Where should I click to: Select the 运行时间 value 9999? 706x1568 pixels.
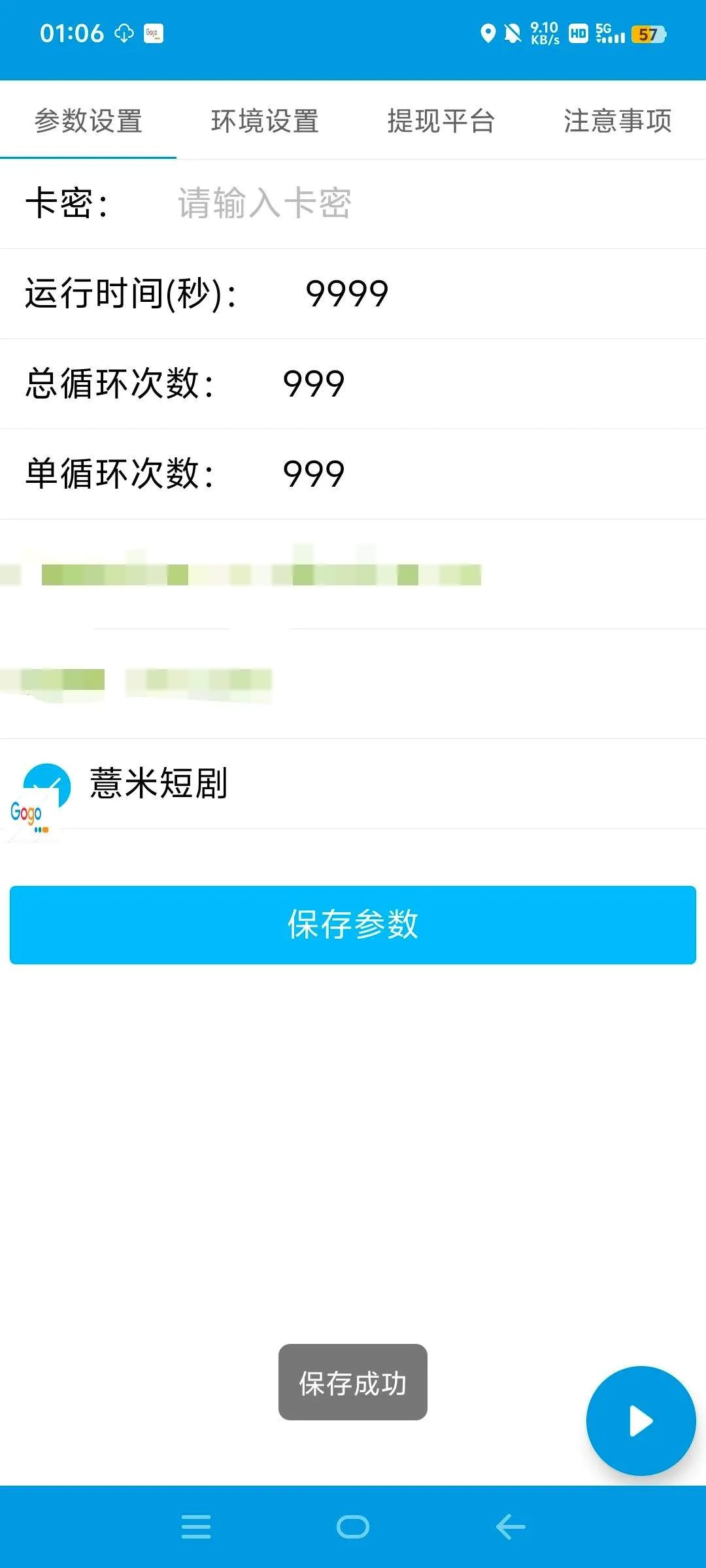[x=348, y=295]
